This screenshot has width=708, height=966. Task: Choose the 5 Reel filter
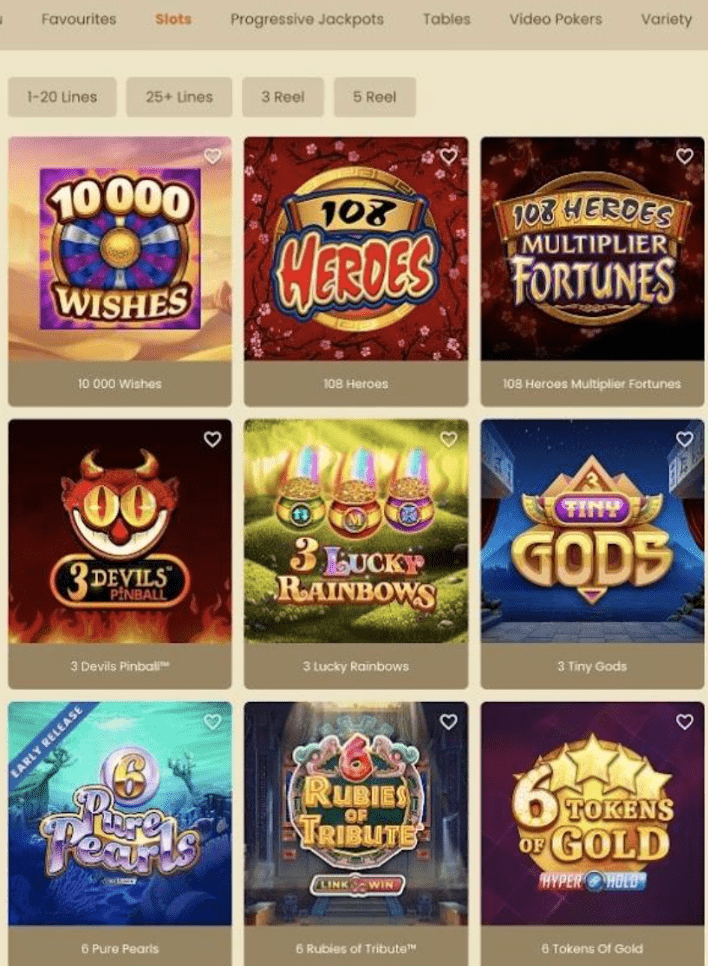[x=374, y=97]
